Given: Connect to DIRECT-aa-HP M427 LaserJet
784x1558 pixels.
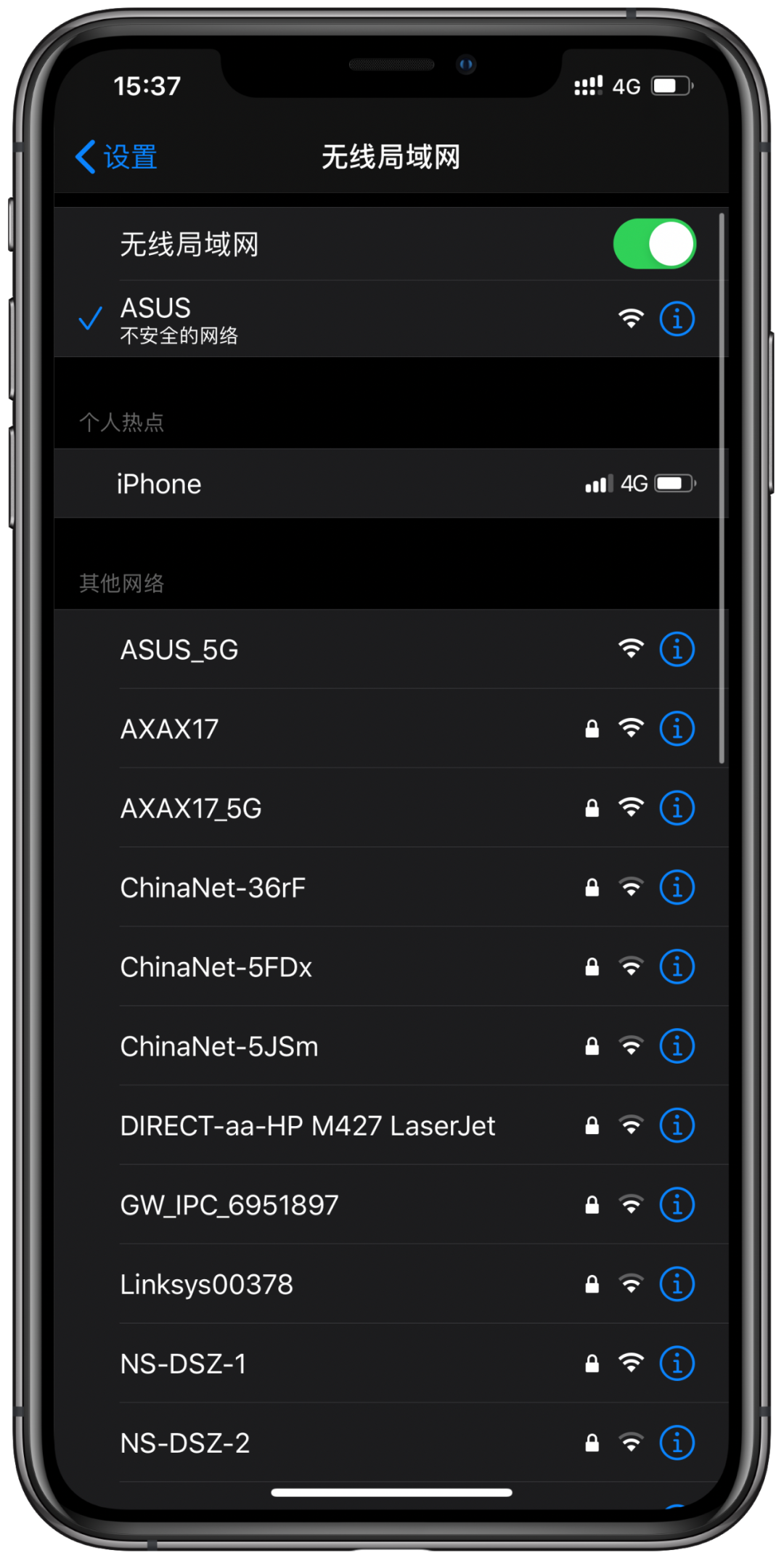Looking at the screenshot, I should (x=307, y=1125).
